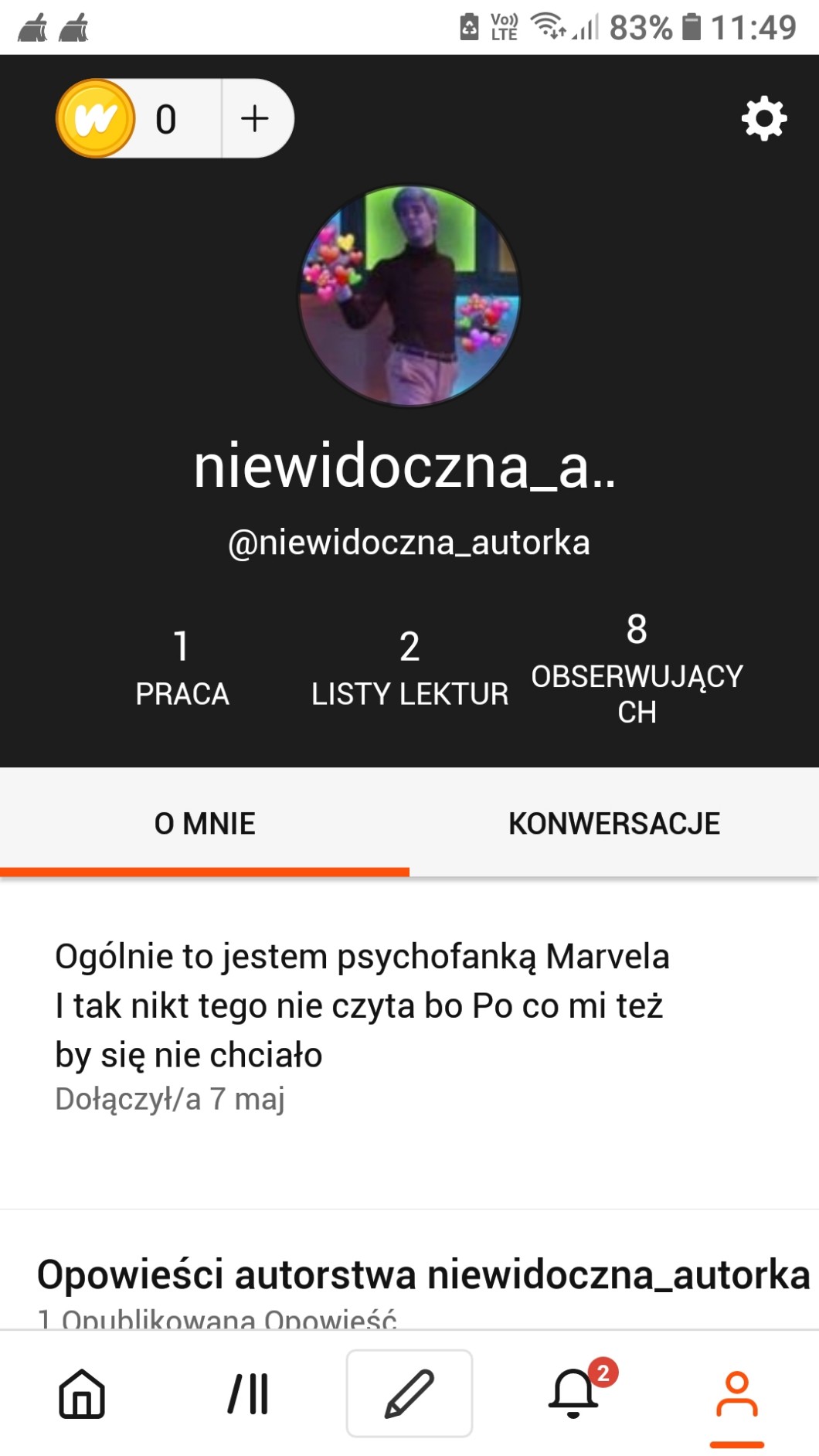819x1456 pixels.
Task: Switch to the Konwersacje tab
Action: point(614,823)
